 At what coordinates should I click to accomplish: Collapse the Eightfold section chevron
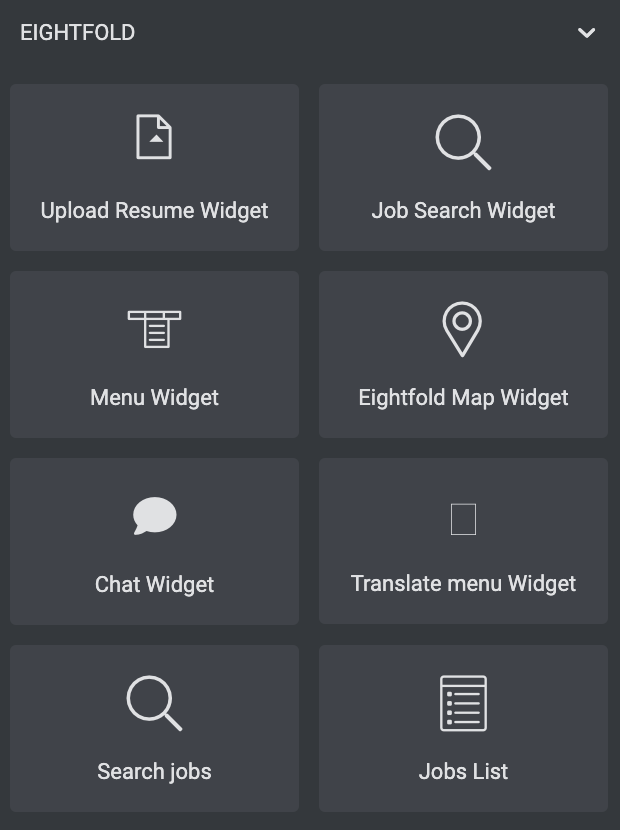587,33
